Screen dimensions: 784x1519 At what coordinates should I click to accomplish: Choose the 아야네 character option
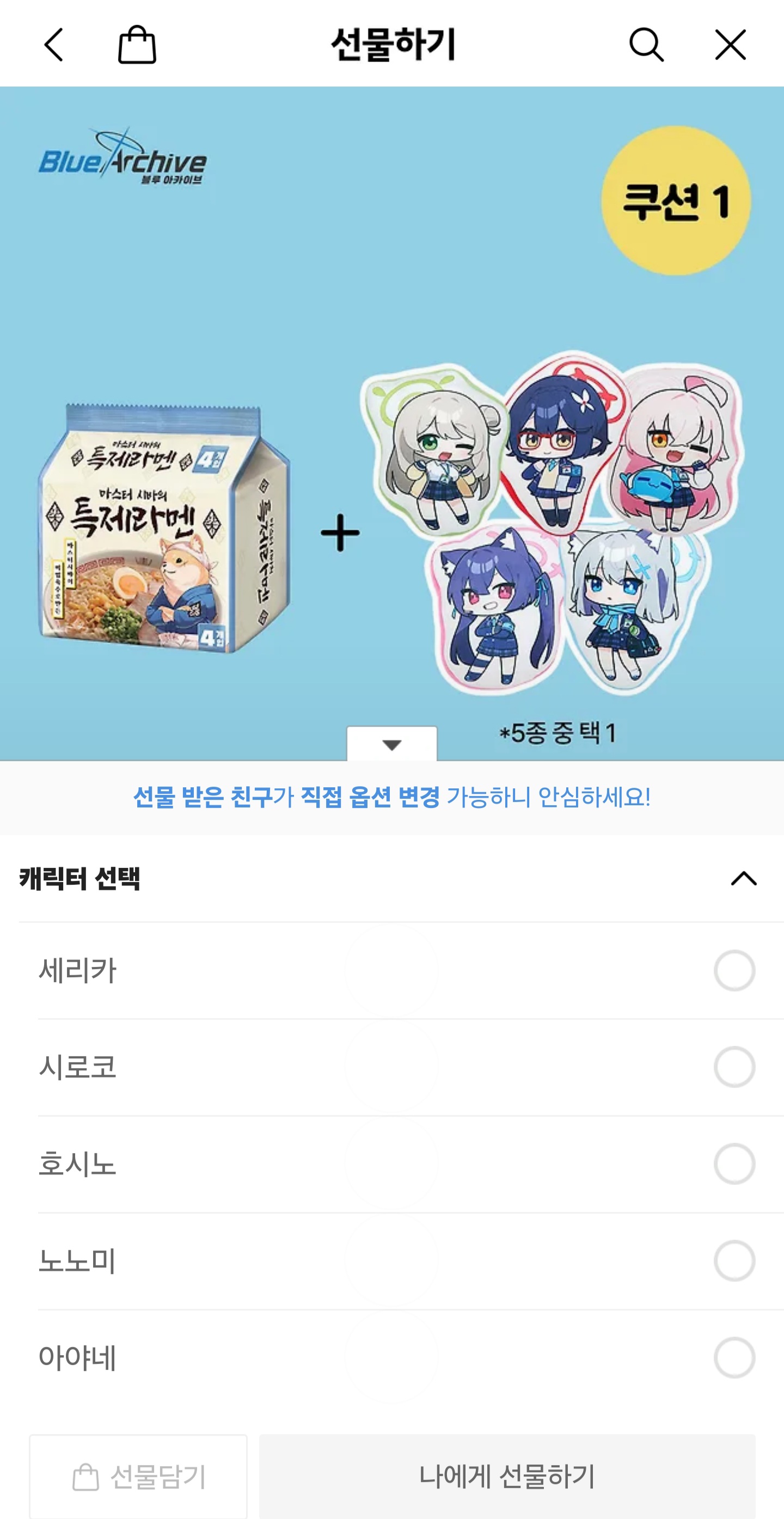point(734,1357)
